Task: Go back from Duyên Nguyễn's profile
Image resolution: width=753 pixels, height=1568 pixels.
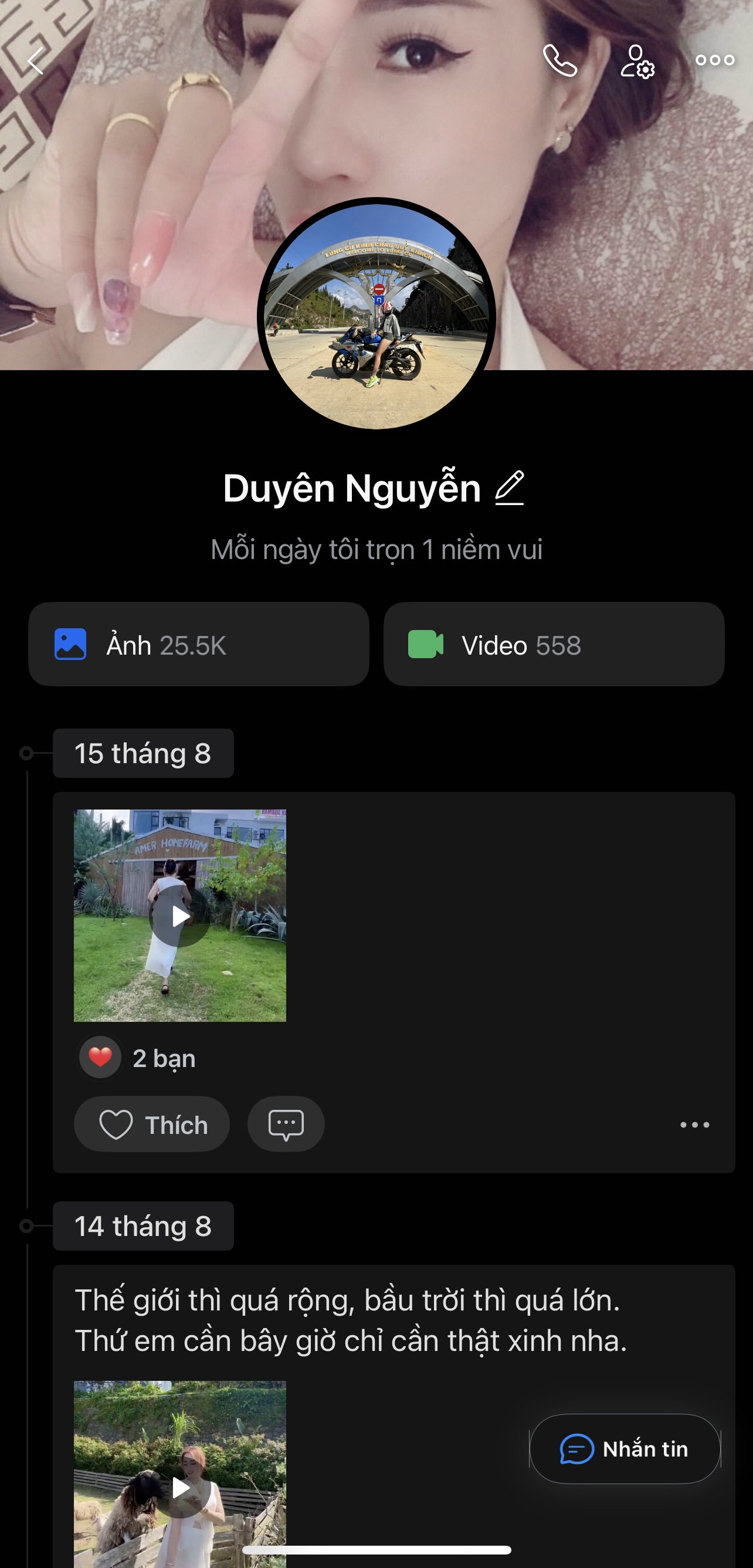Action: [x=35, y=61]
